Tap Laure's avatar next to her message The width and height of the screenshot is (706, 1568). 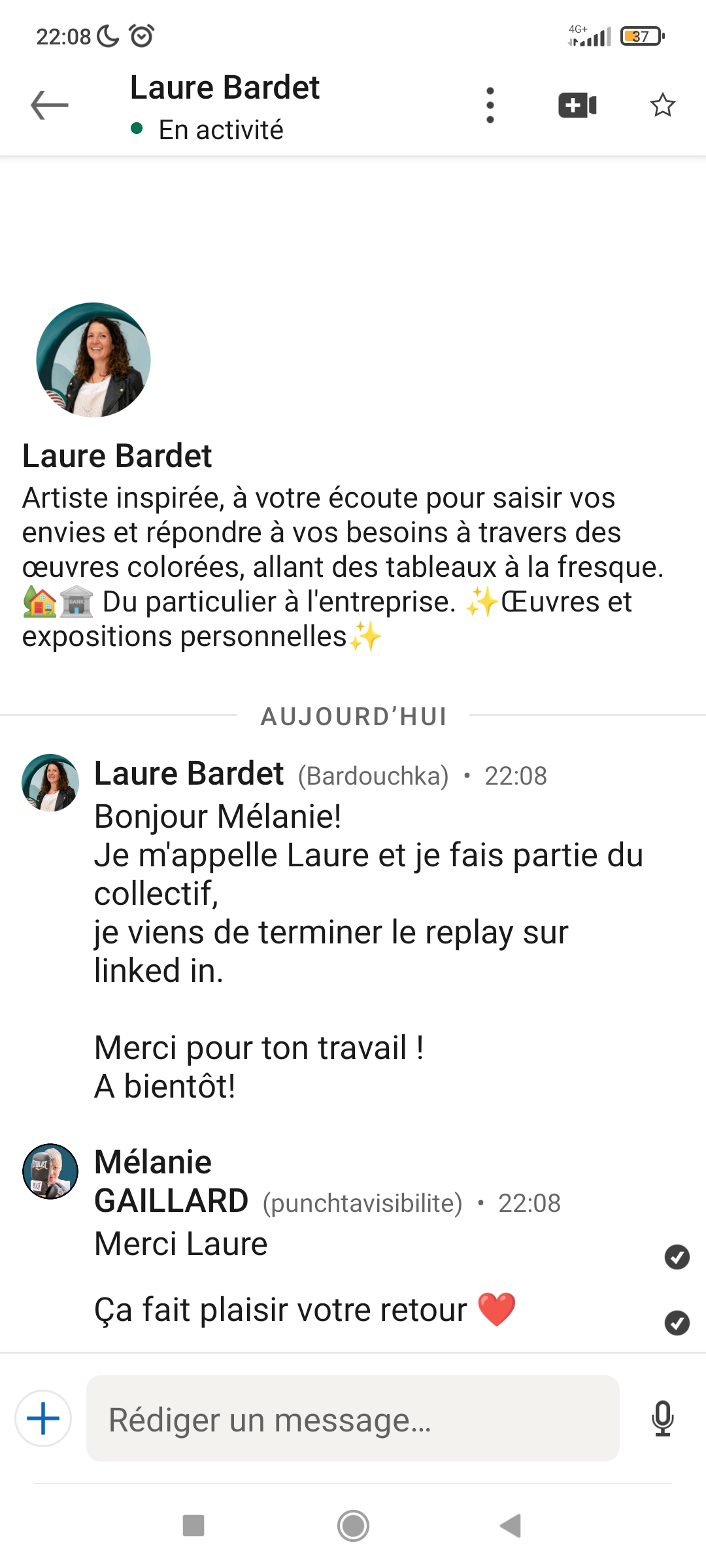point(50,783)
